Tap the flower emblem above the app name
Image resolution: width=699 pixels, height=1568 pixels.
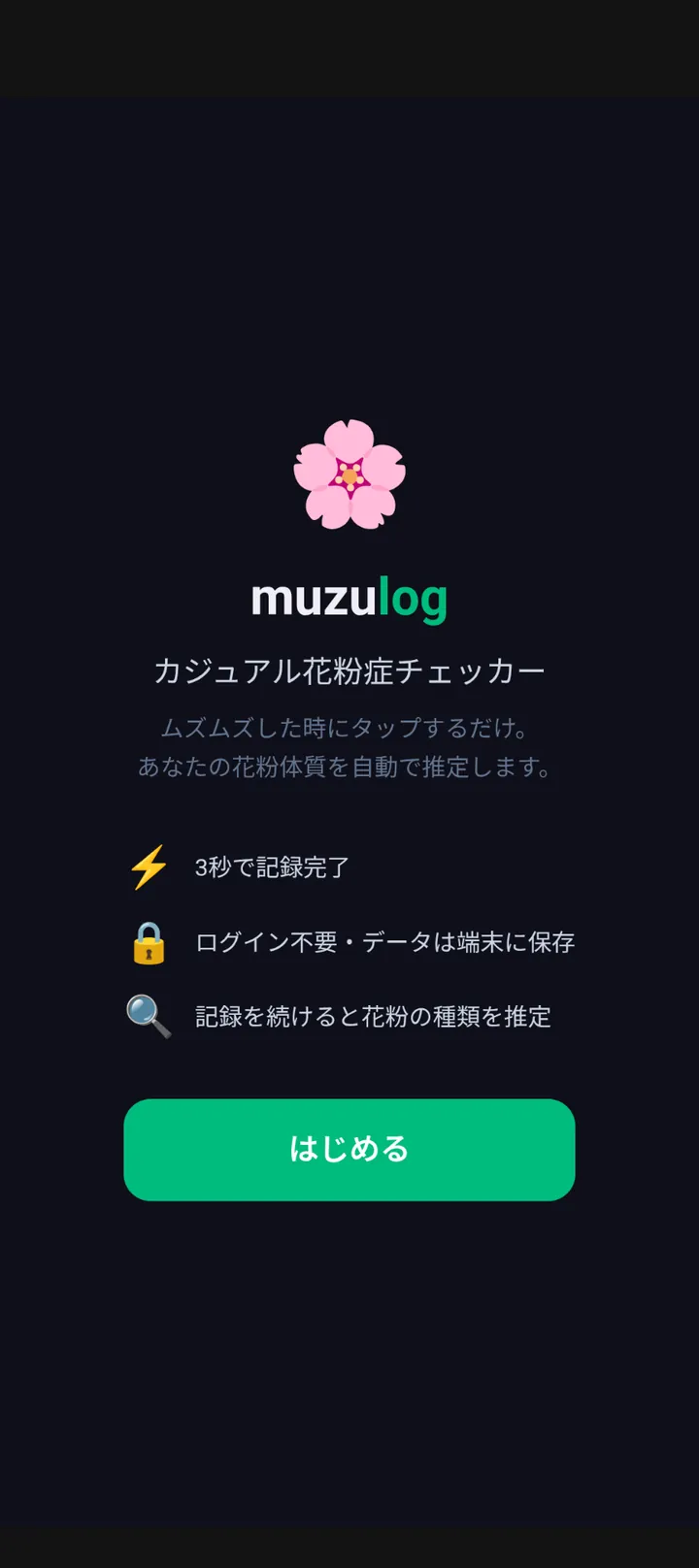(x=349, y=475)
